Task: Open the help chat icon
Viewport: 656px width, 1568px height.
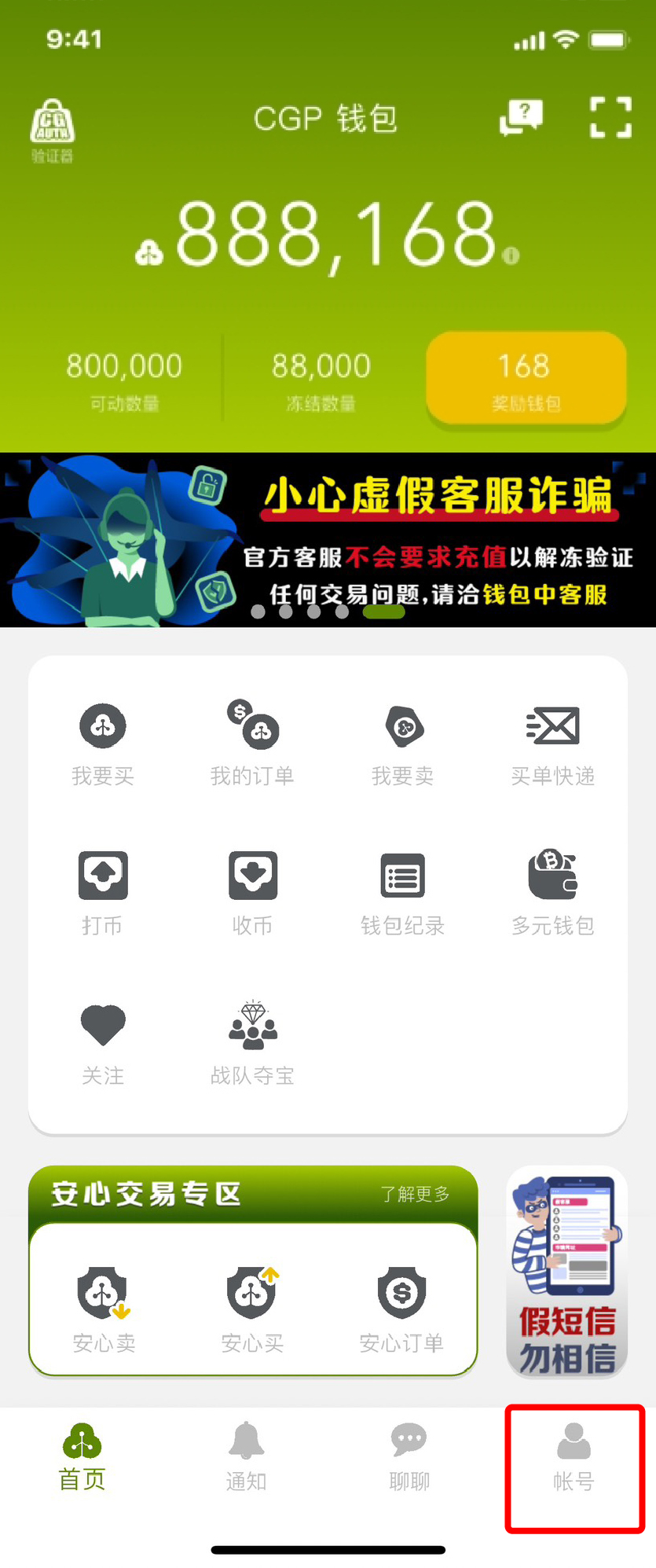Action: pyautogui.click(x=521, y=118)
